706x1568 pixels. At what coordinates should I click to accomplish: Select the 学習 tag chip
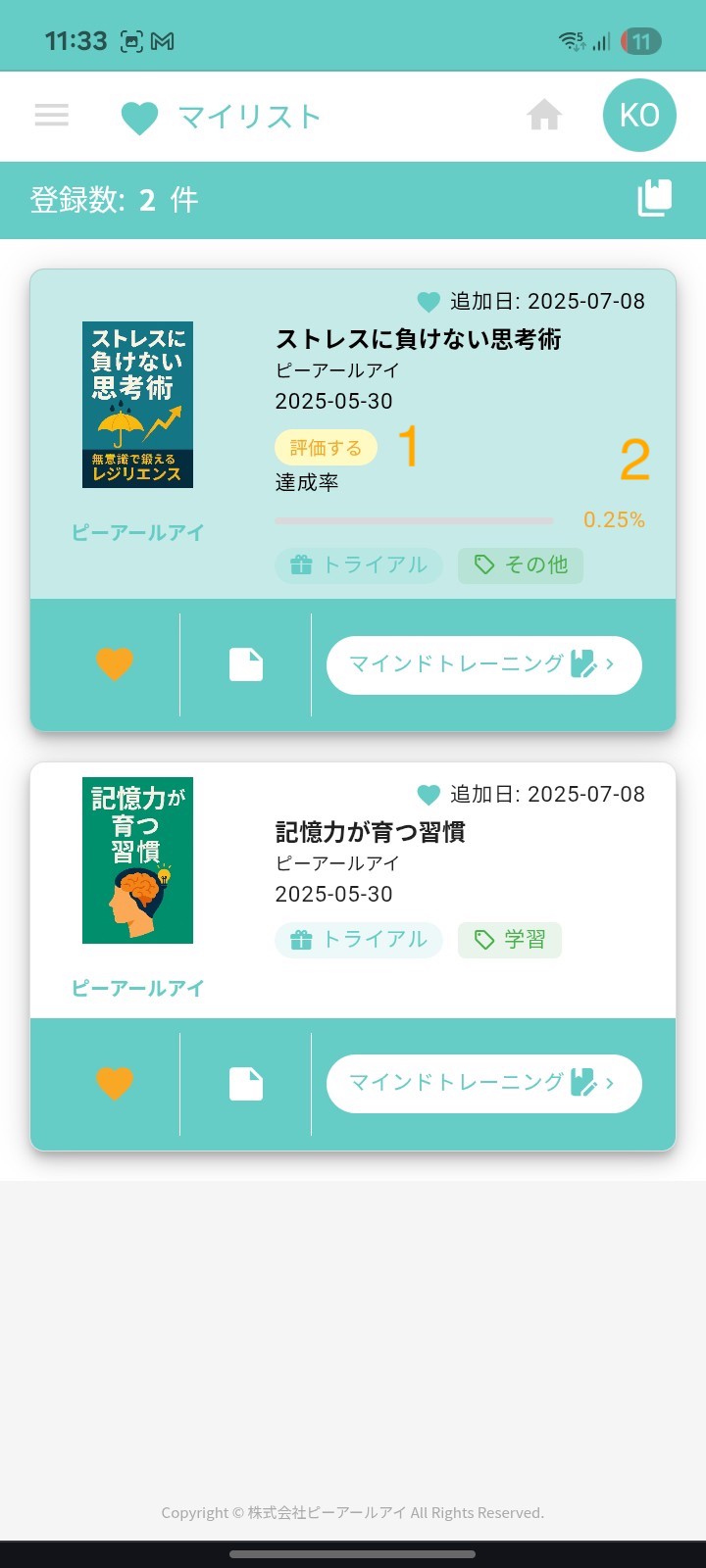510,940
